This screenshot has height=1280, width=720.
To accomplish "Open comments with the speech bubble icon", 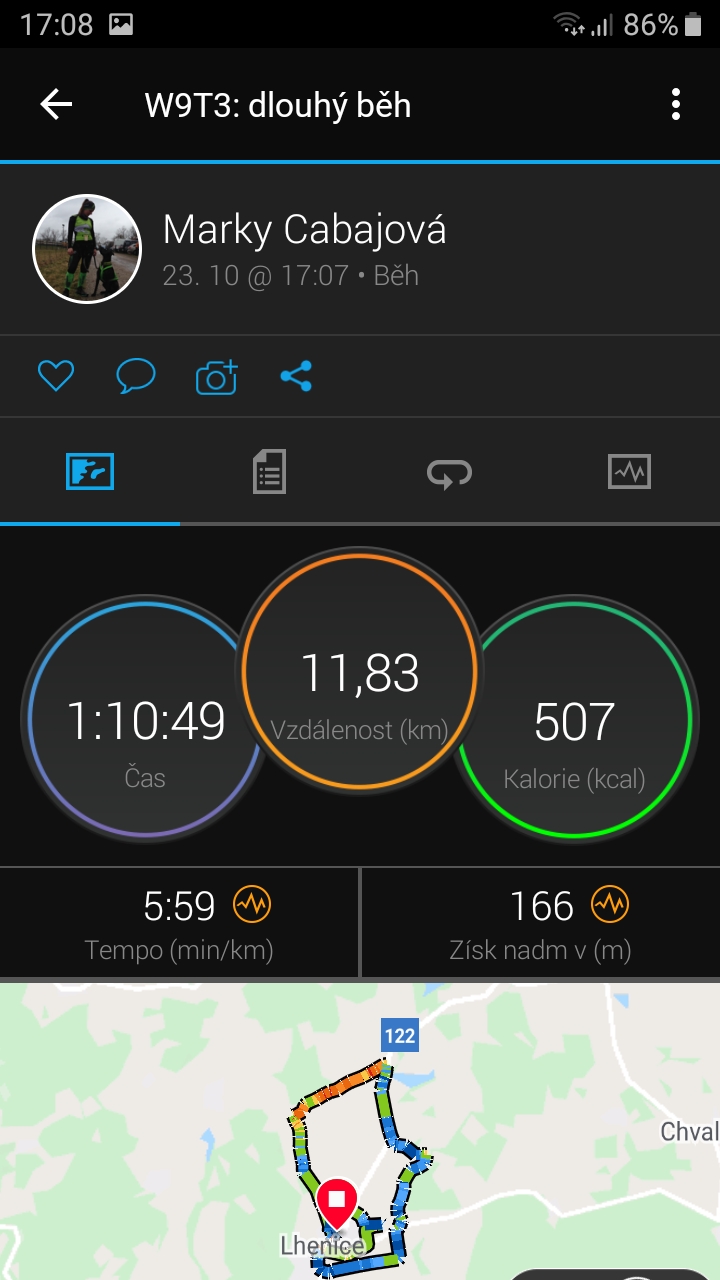I will pos(136,376).
